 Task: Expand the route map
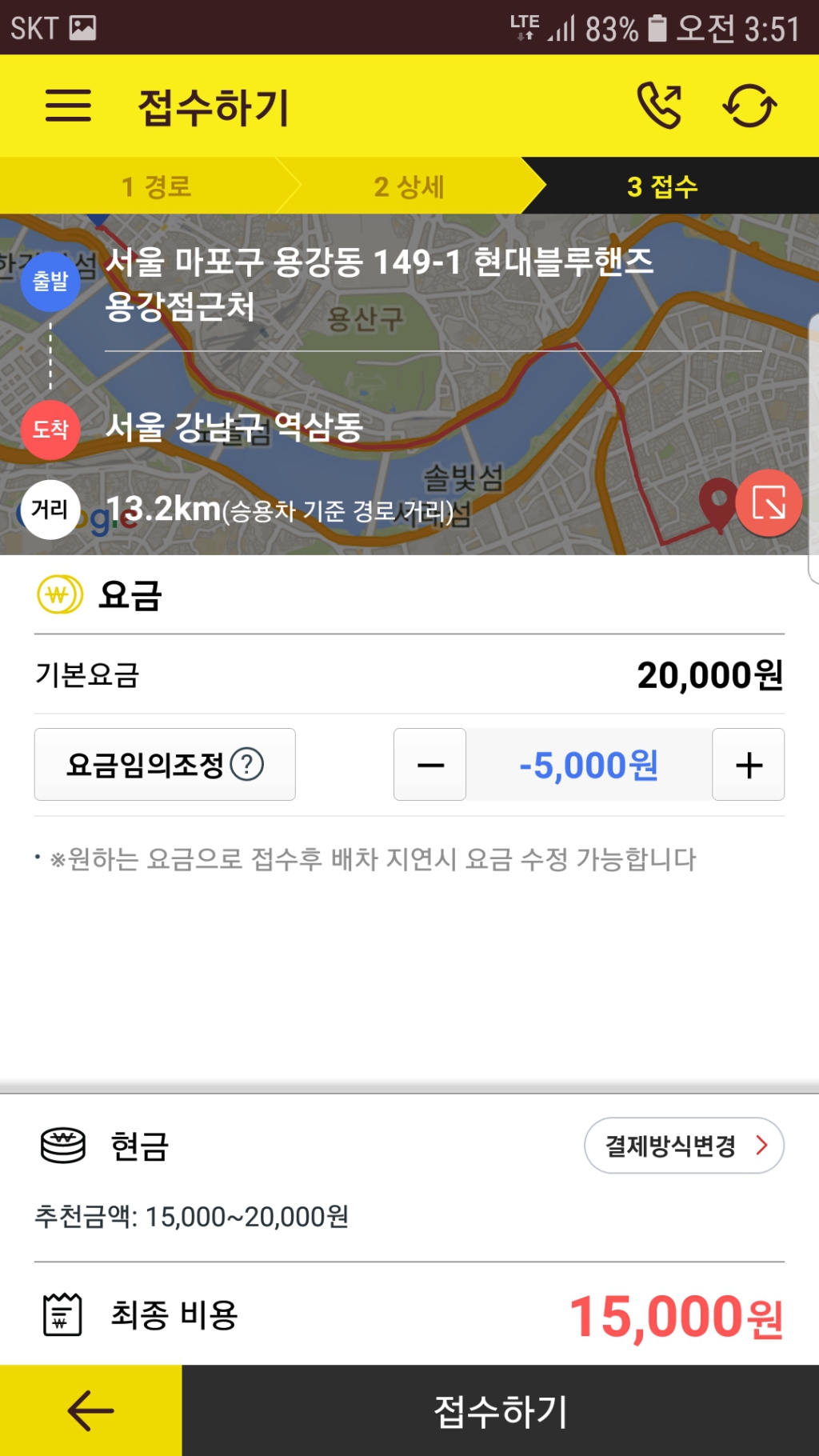click(x=768, y=503)
